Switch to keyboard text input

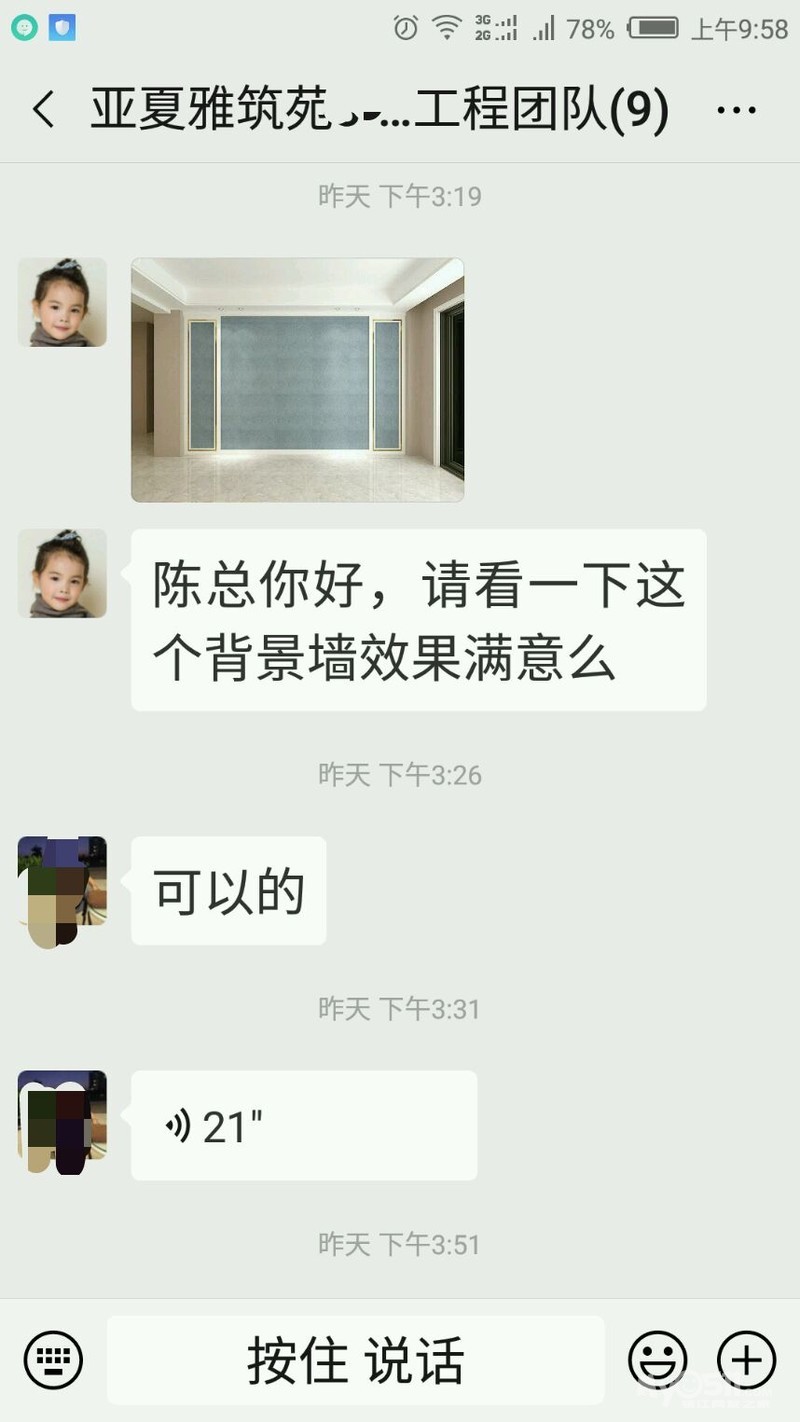pos(53,1360)
